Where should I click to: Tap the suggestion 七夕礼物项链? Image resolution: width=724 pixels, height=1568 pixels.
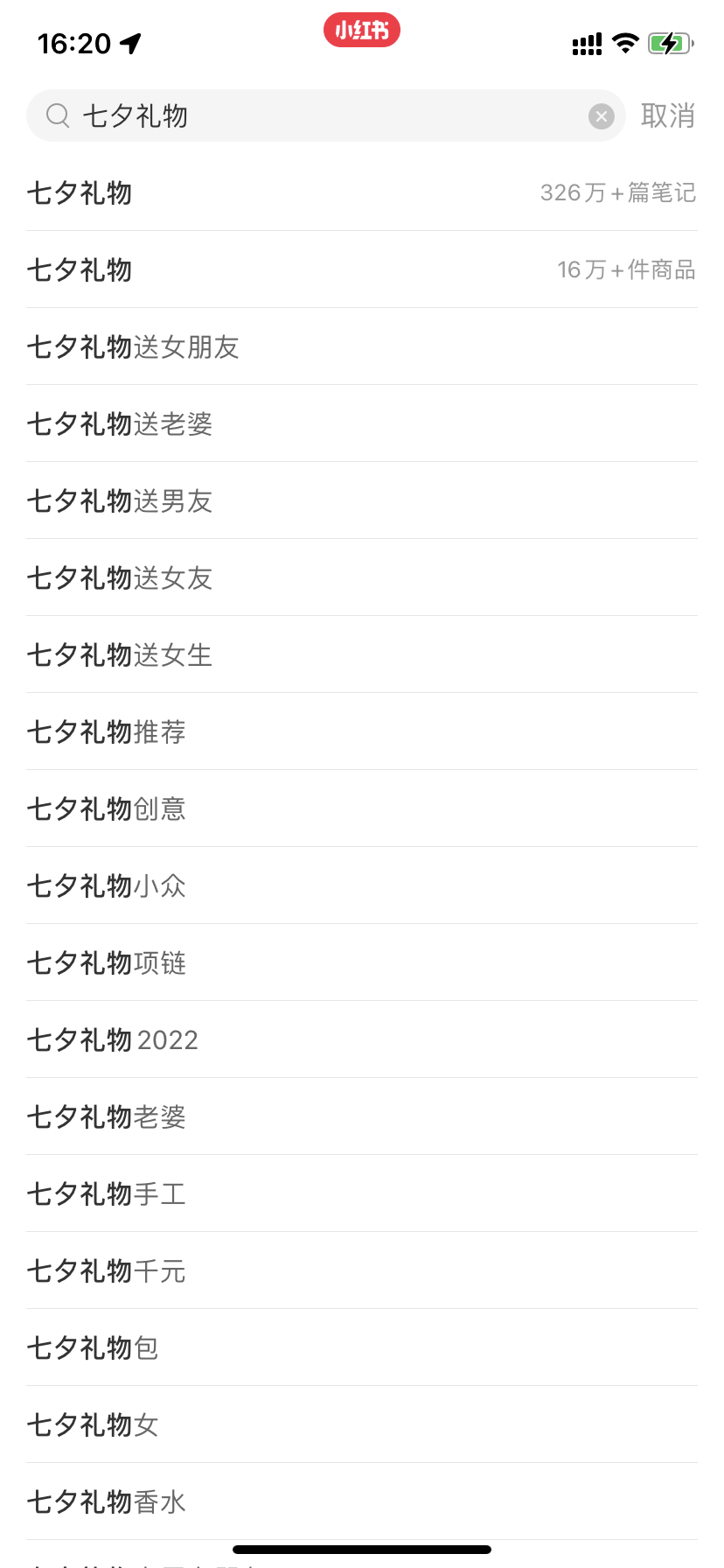tap(361, 962)
